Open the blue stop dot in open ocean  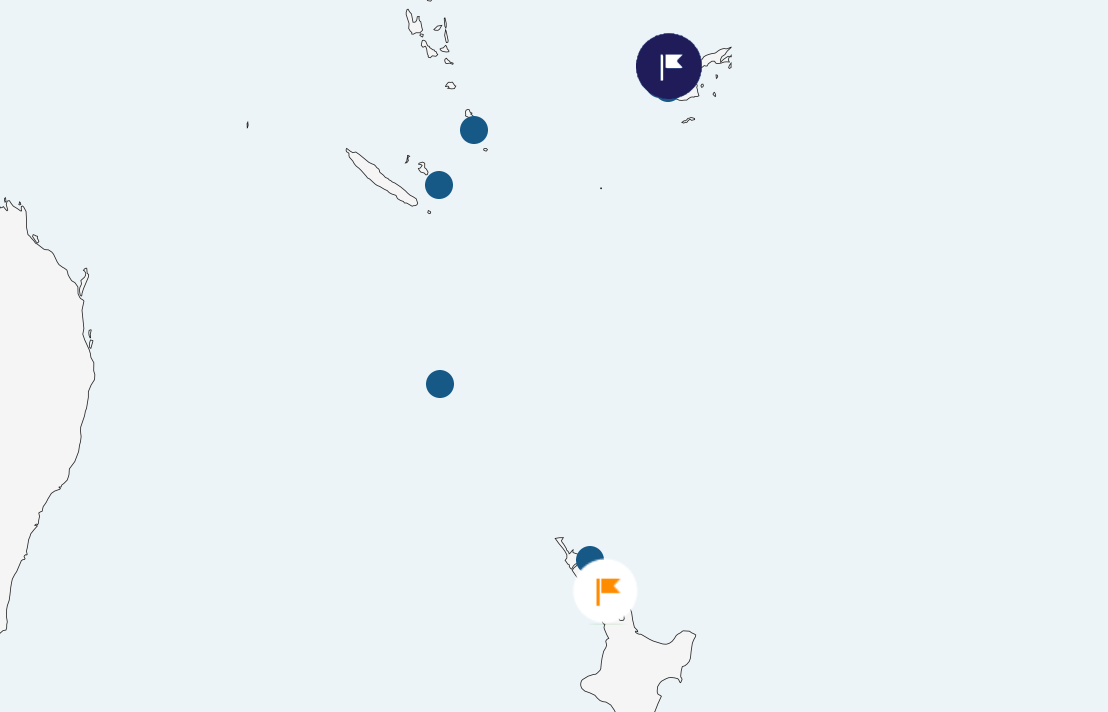tap(440, 384)
